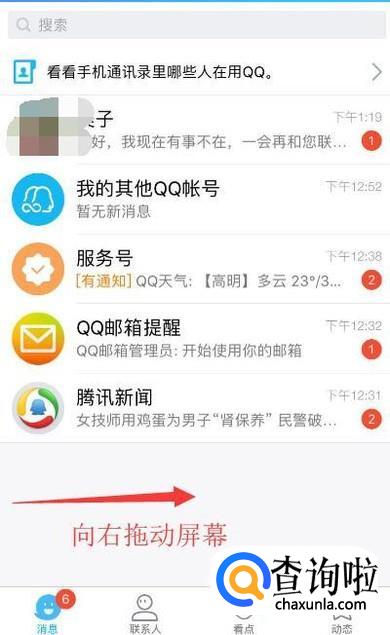Open QQ邮箱提醒 messages
The height and width of the screenshot is (635, 390).
(195, 338)
